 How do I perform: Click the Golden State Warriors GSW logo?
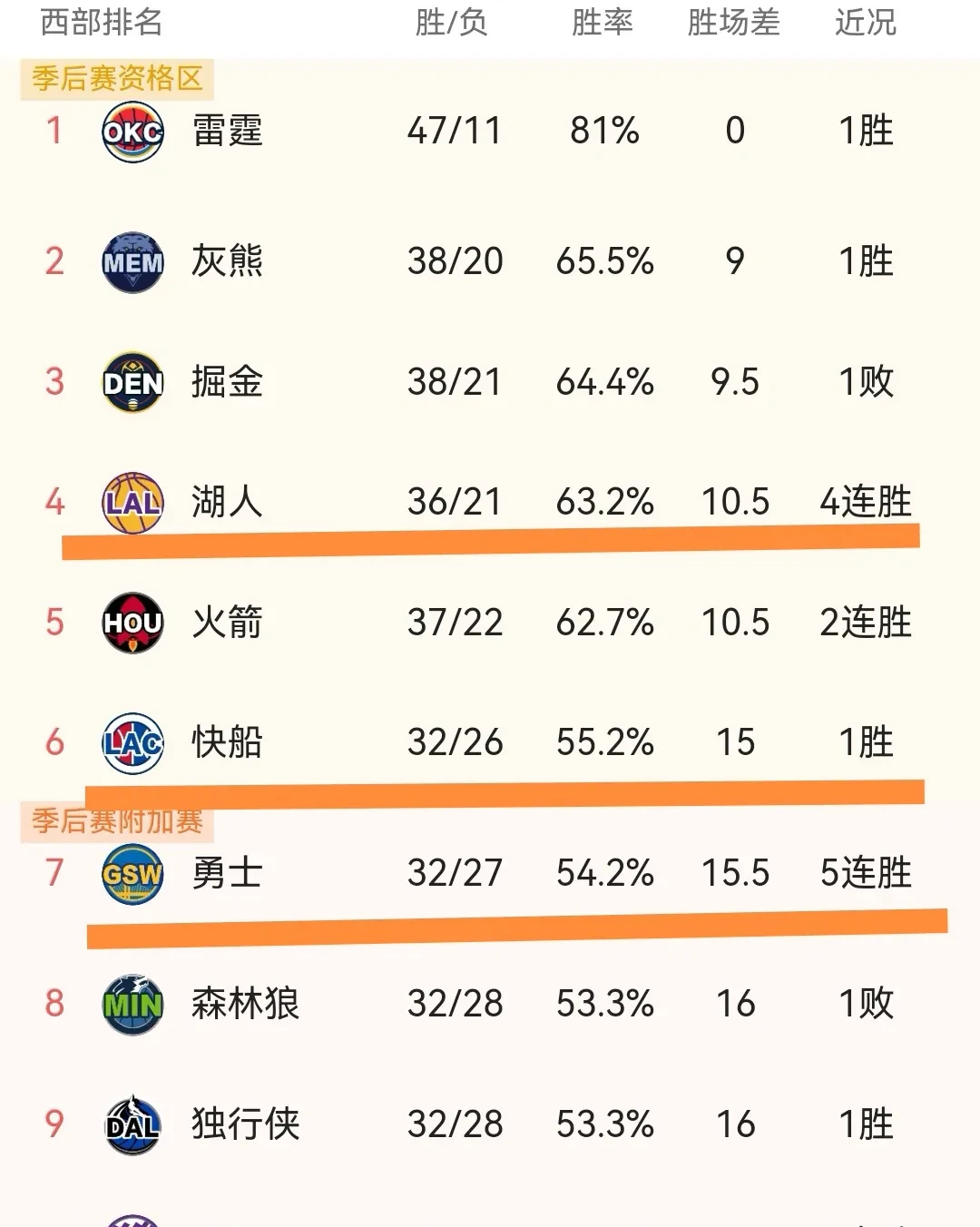click(x=132, y=874)
